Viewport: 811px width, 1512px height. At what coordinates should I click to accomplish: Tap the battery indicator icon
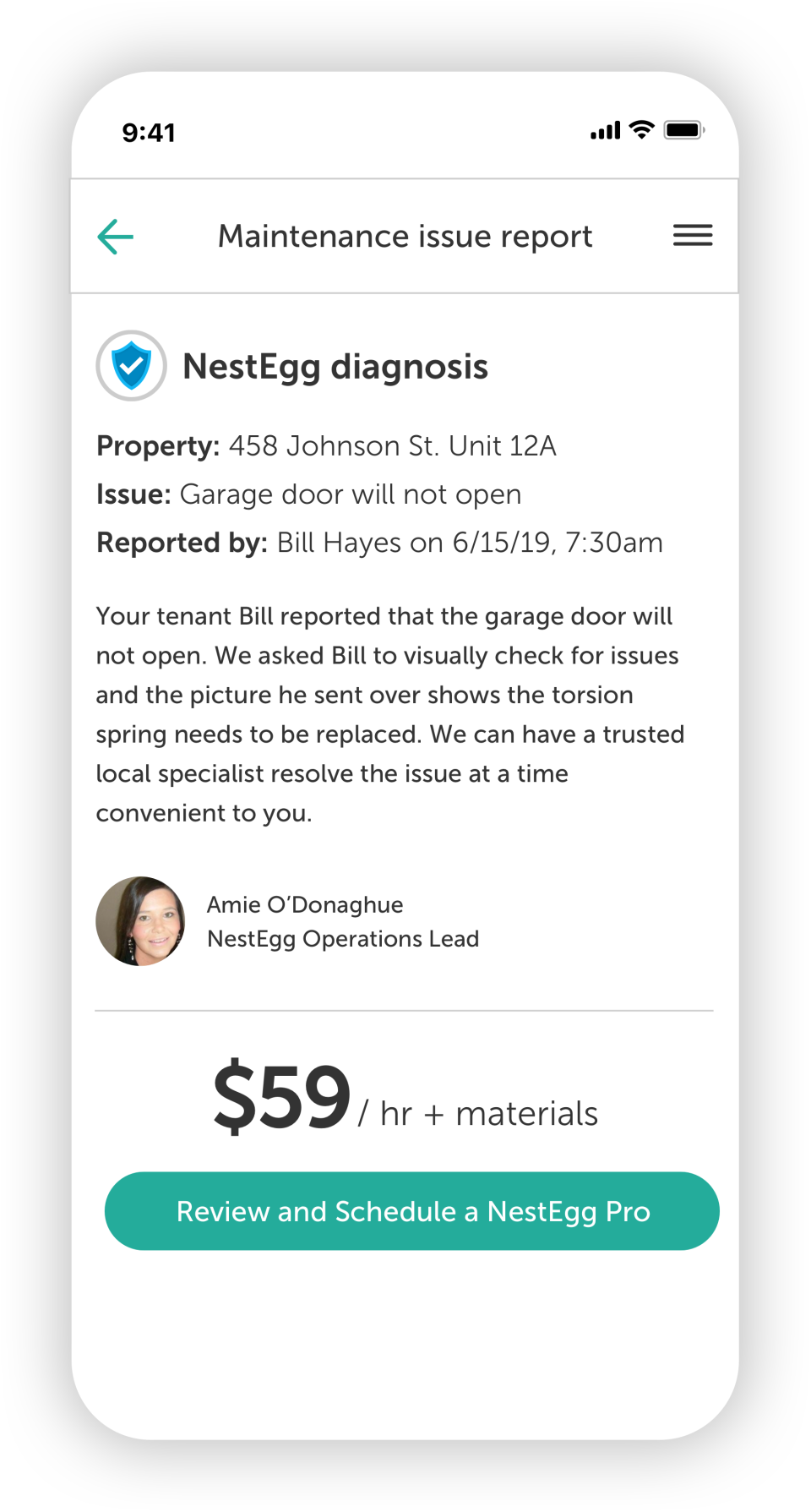pos(684,129)
